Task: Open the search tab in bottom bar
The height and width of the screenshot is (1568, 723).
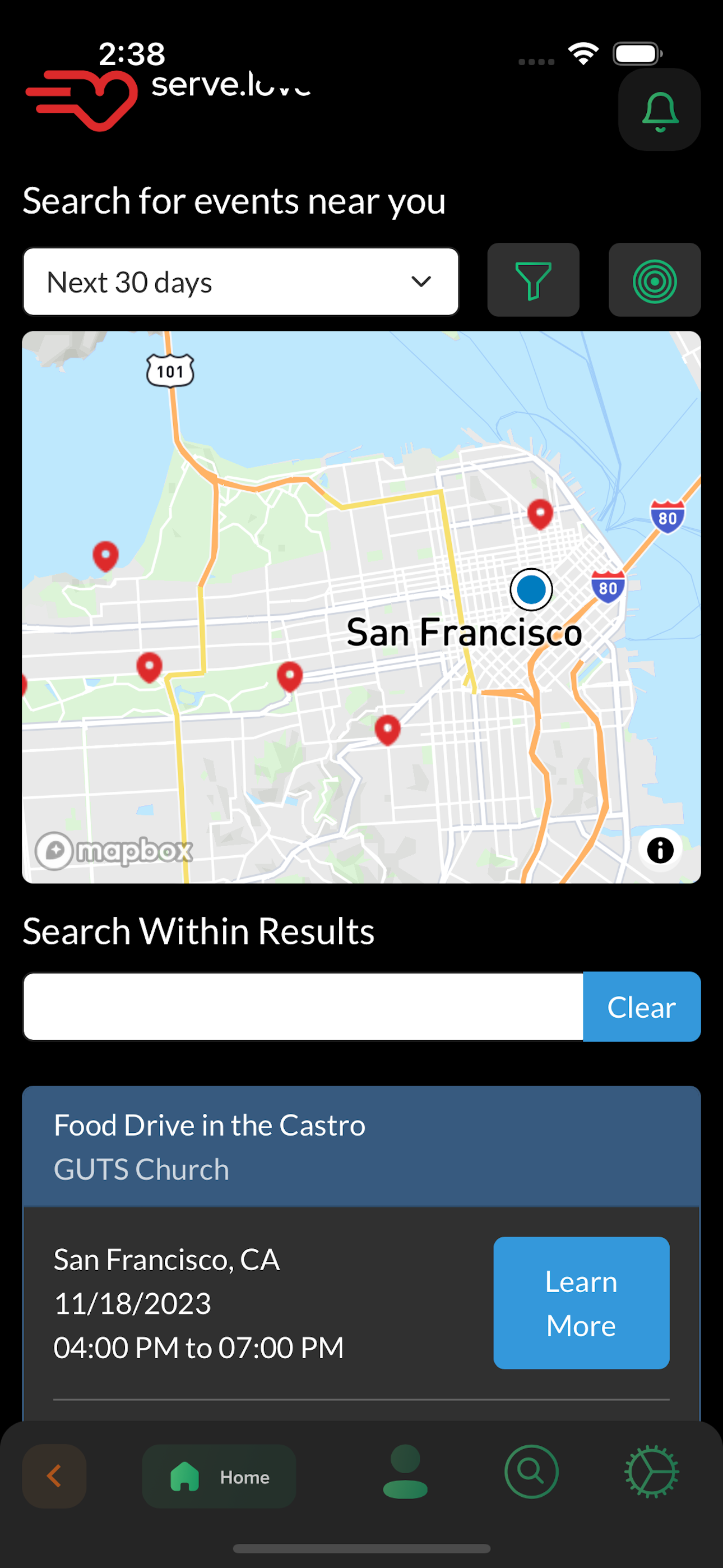Action: [x=531, y=1472]
